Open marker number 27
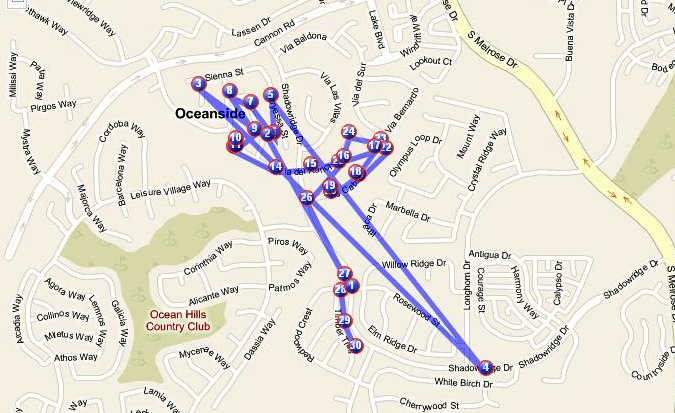 pos(345,273)
